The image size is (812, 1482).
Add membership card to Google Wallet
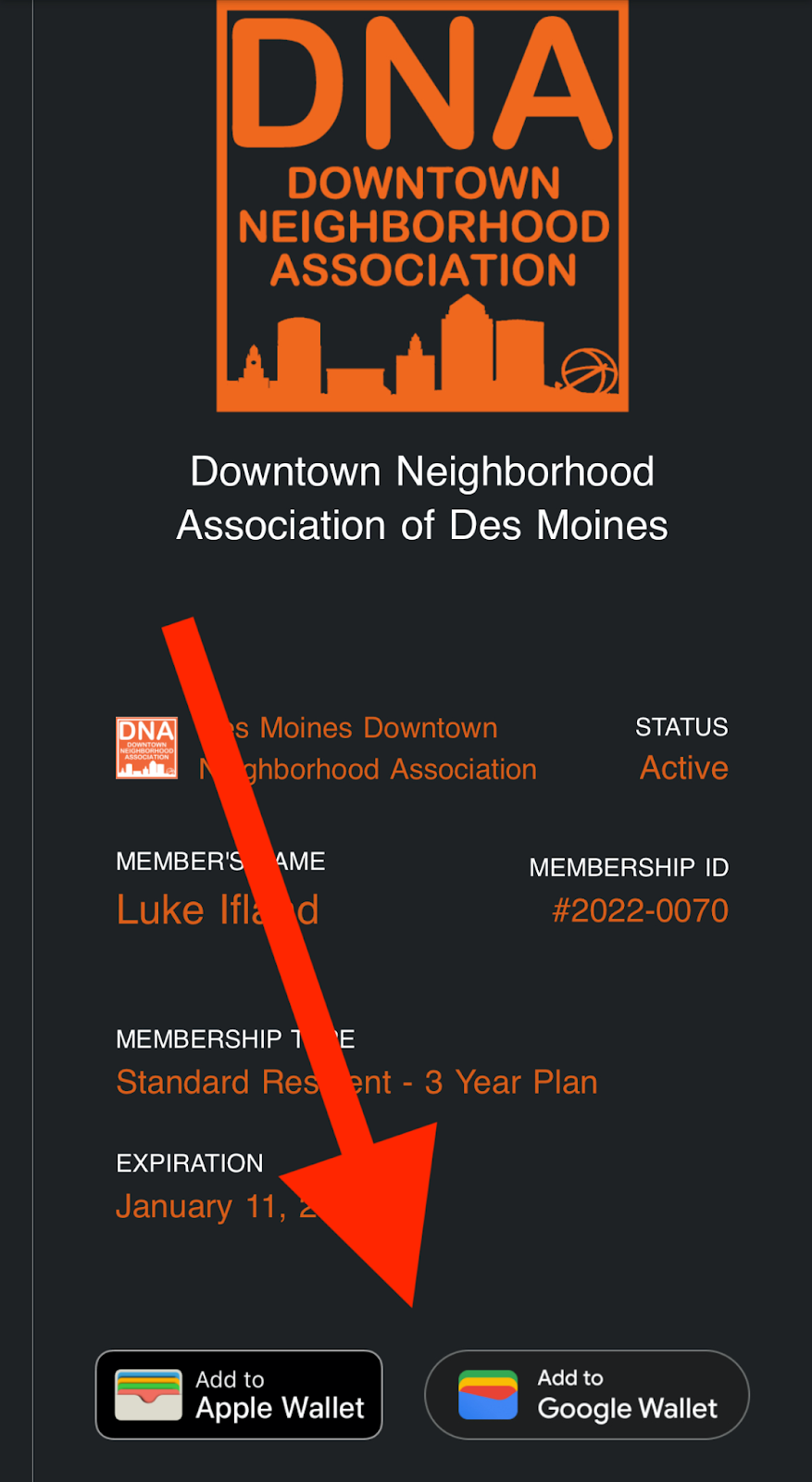pyautogui.click(x=586, y=1394)
